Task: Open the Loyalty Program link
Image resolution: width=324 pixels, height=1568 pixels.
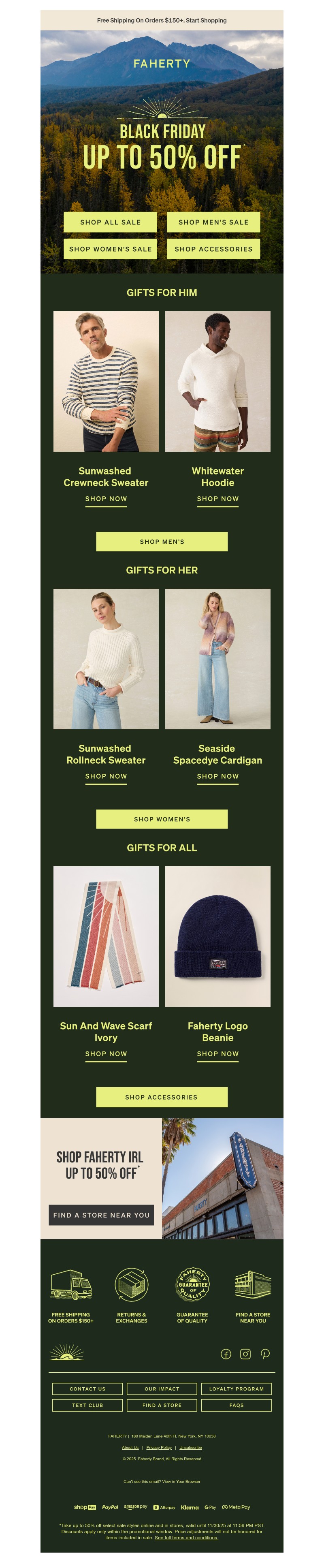Action: click(237, 1389)
